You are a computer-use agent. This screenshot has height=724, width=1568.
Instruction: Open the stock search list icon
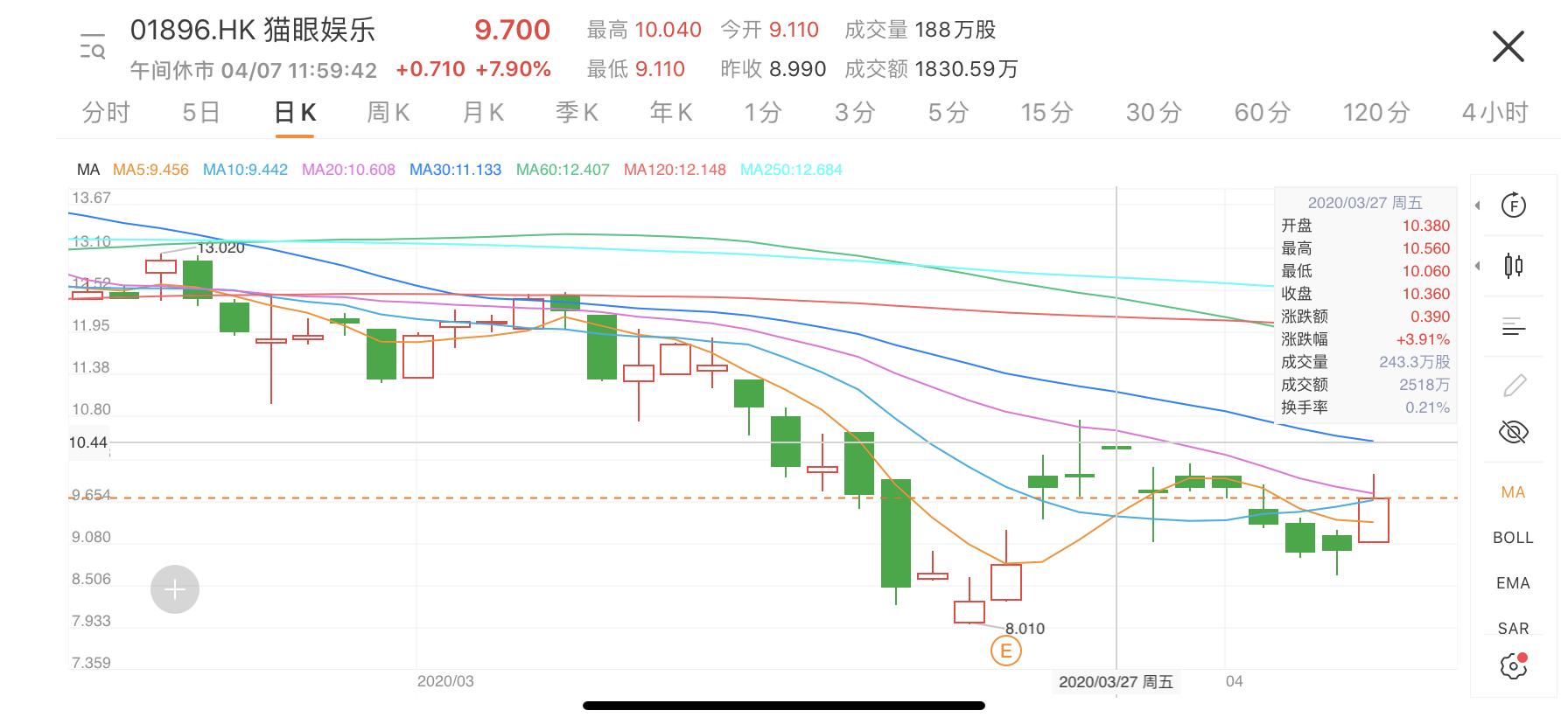point(93,46)
